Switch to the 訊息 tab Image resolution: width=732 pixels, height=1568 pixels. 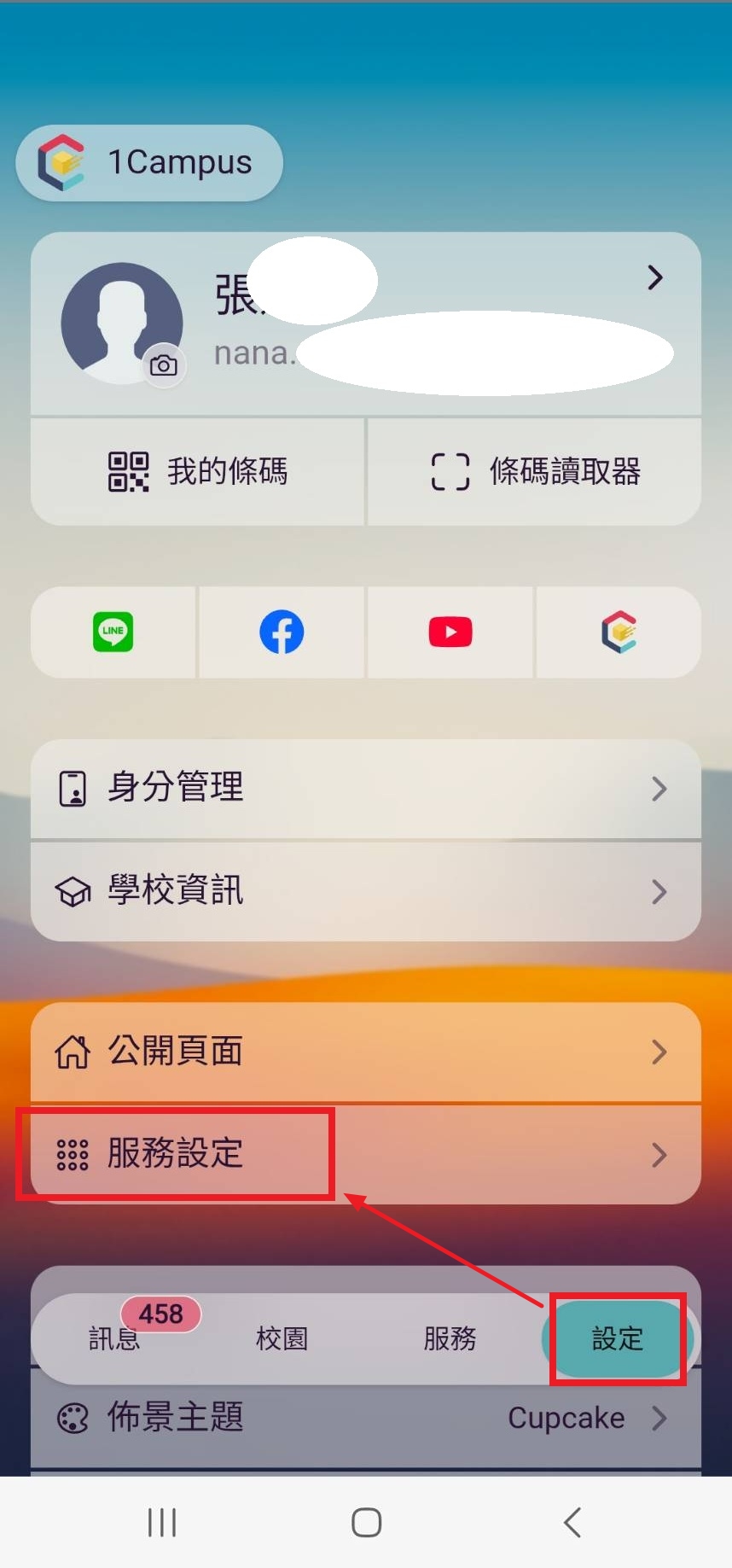coord(114,1338)
